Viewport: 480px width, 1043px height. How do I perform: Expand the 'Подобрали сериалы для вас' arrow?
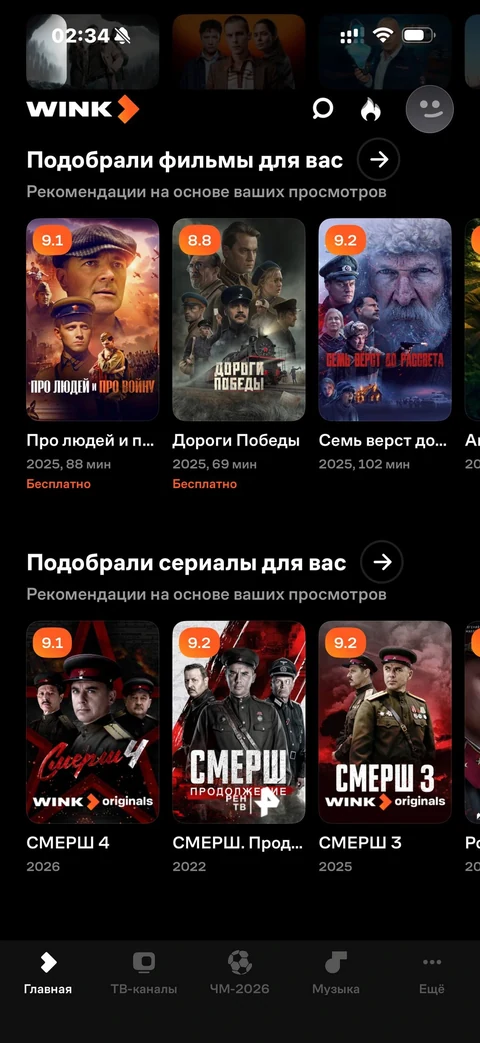pyautogui.click(x=382, y=562)
